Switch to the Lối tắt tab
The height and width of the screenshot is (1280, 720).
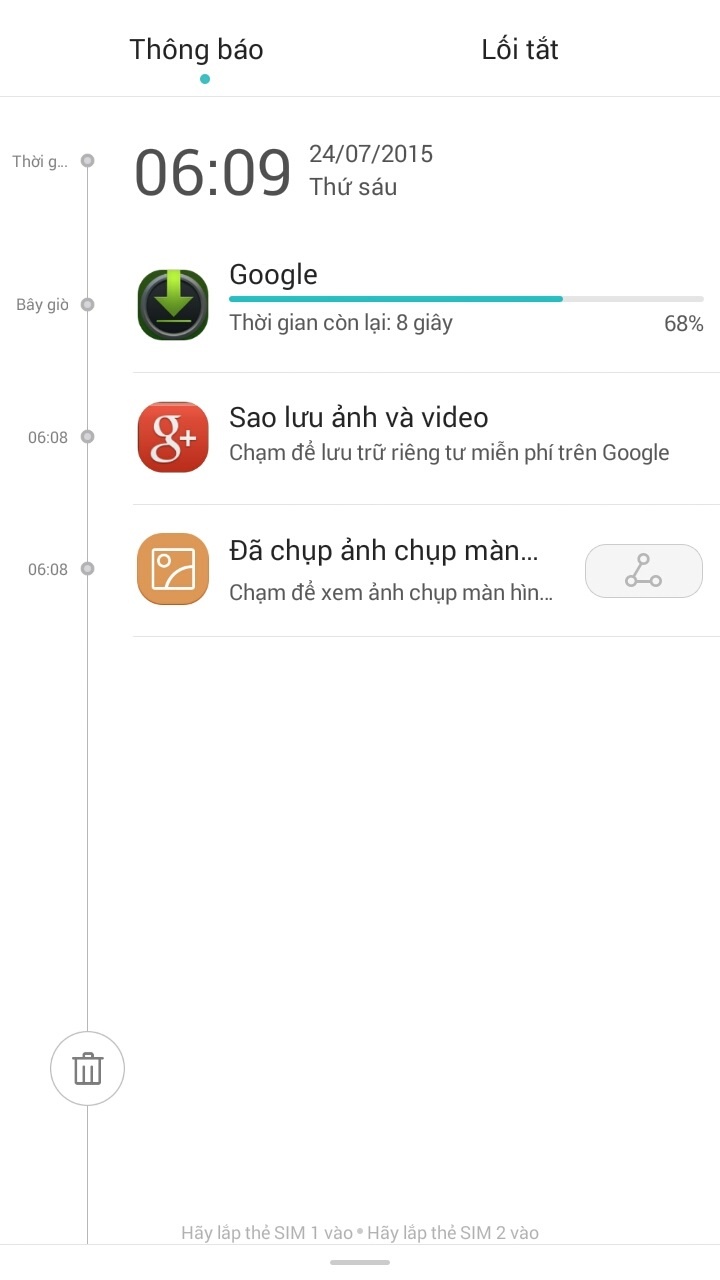(x=519, y=50)
